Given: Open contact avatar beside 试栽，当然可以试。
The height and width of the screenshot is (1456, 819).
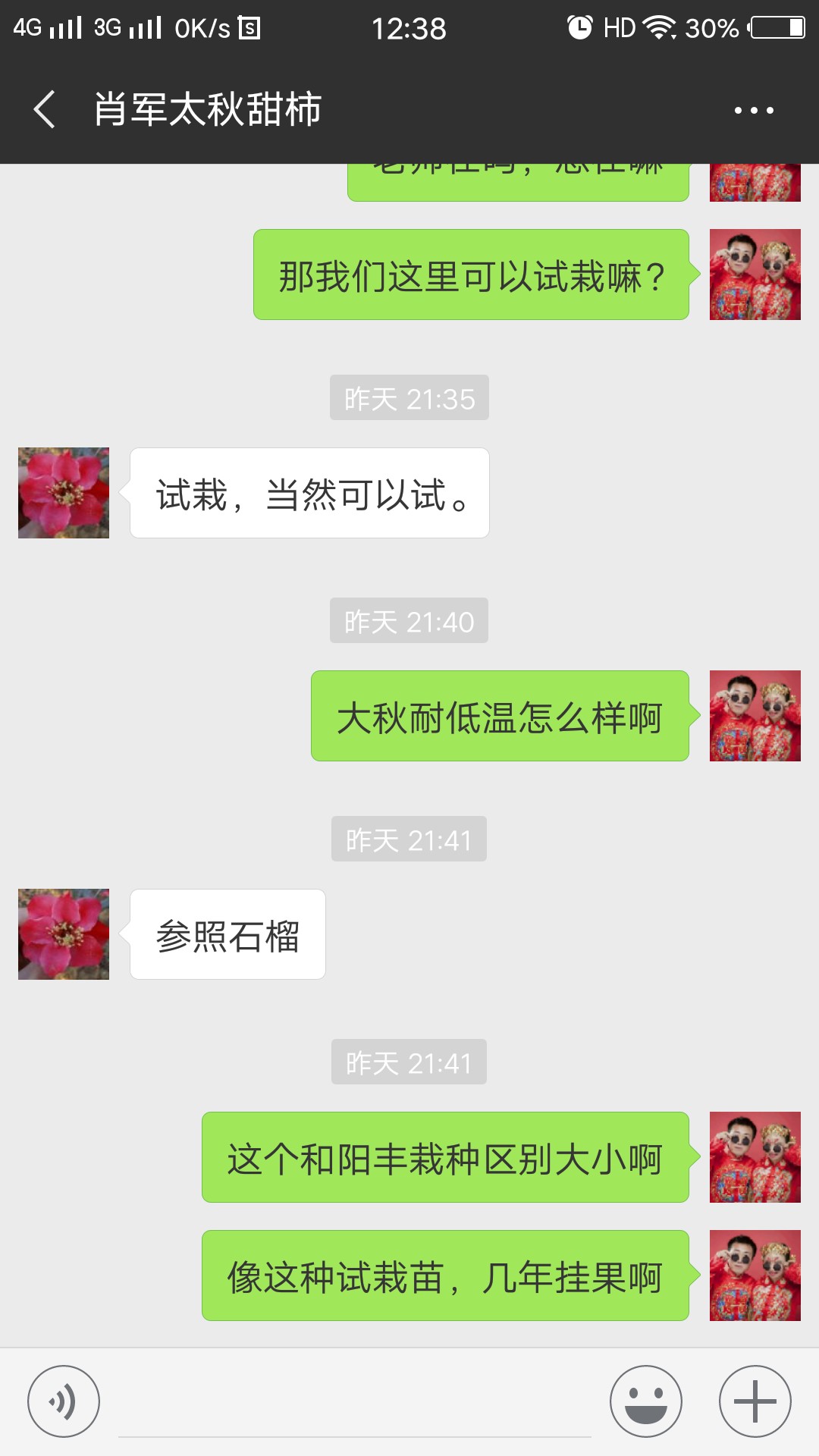Looking at the screenshot, I should [64, 493].
